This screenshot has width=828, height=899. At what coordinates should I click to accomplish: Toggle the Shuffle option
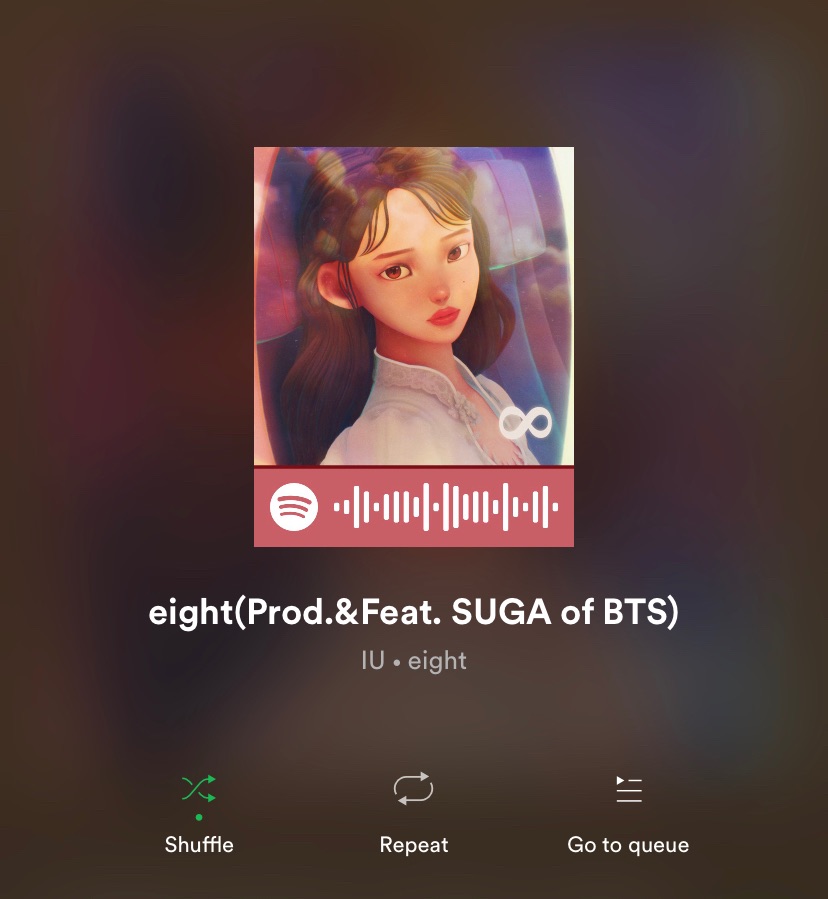[x=199, y=791]
